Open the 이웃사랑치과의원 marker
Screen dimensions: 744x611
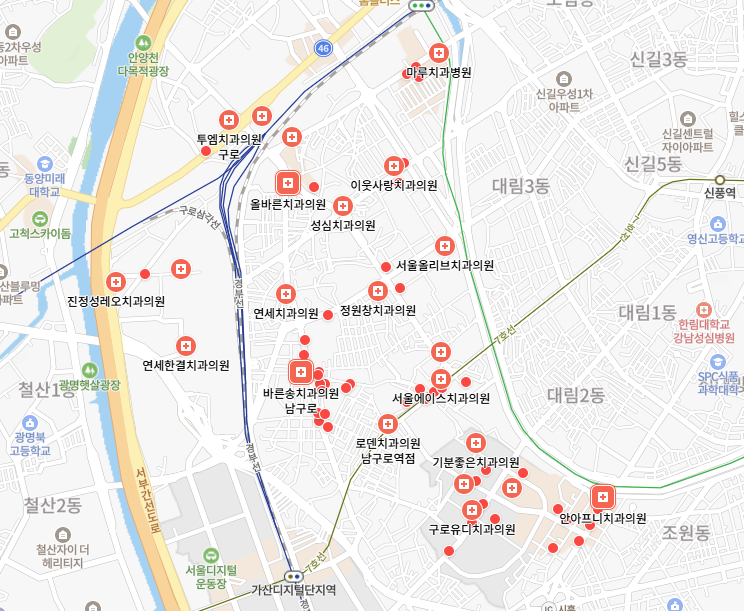394,166
